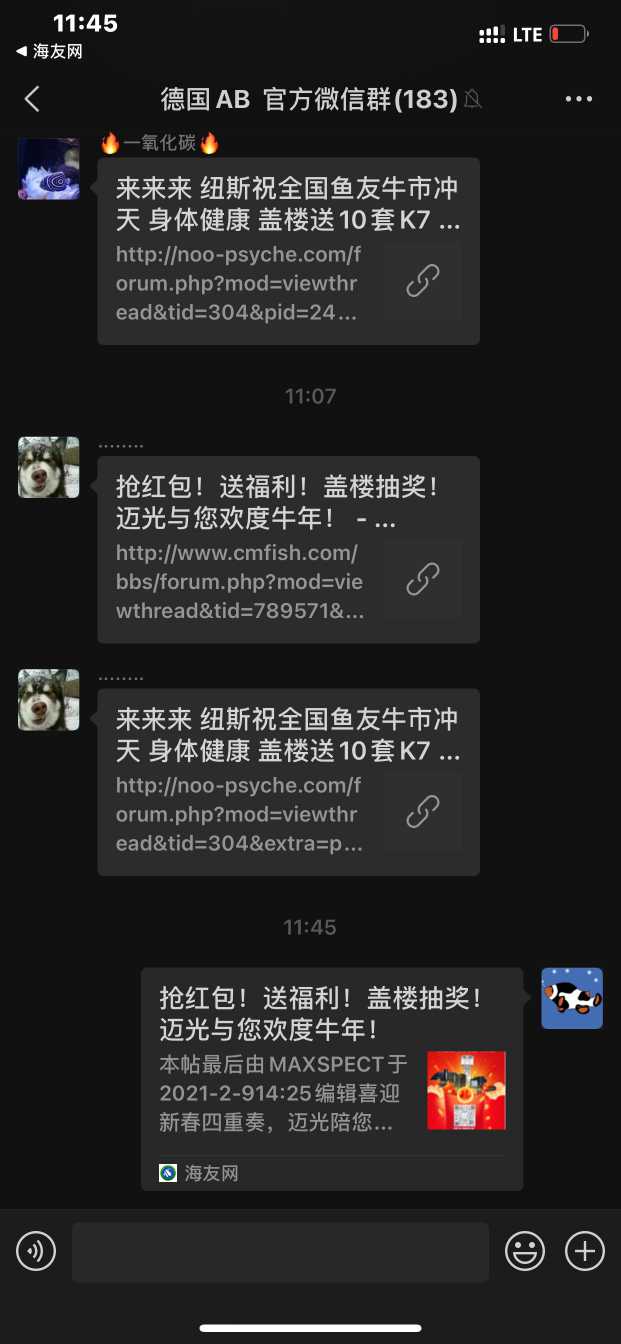Open 一氧化碳's noo-psyche forum link card
Viewport: 621px width, 1344px height.
tap(288, 251)
